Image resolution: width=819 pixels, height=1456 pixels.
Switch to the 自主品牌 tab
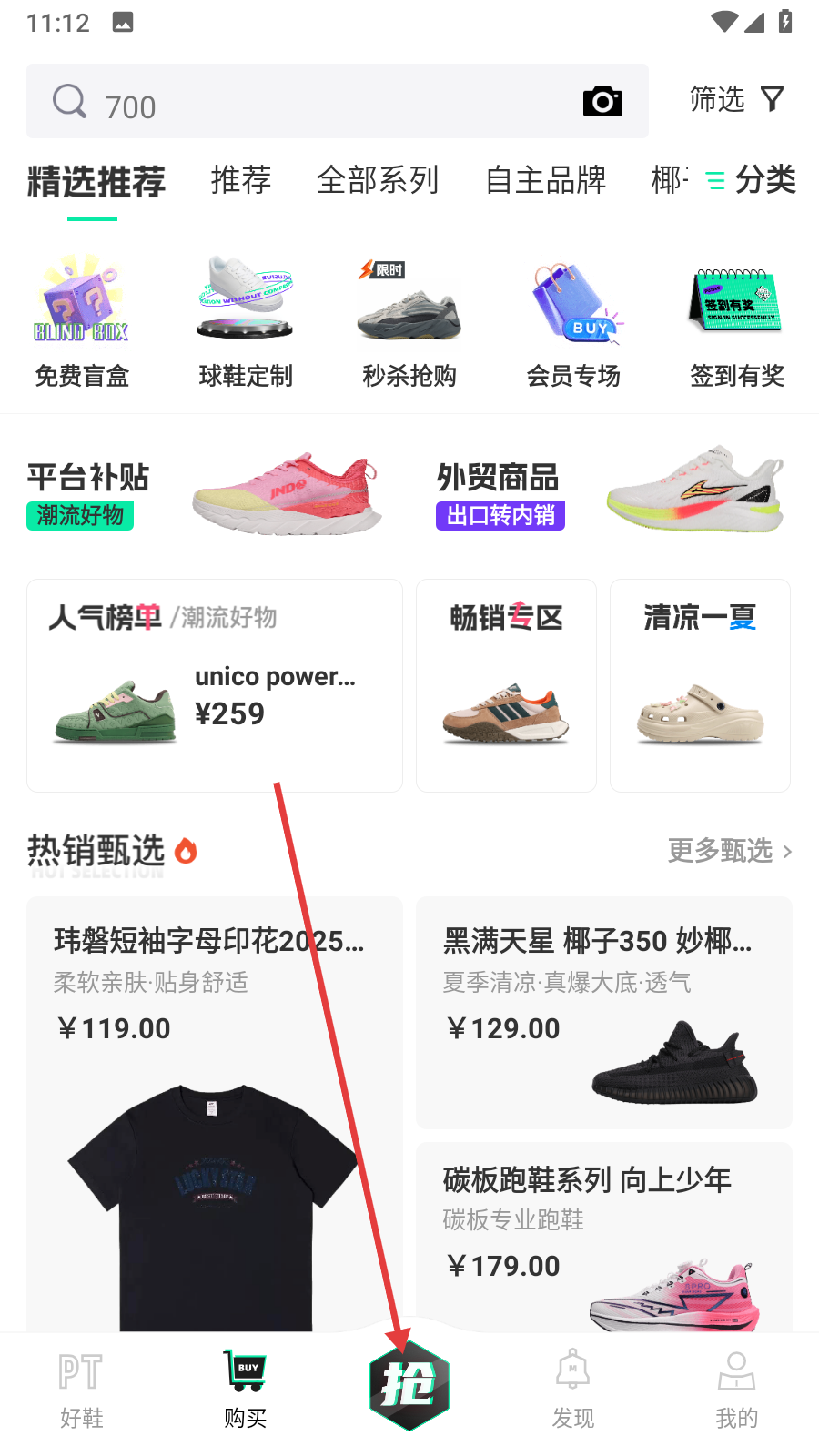pos(546,180)
